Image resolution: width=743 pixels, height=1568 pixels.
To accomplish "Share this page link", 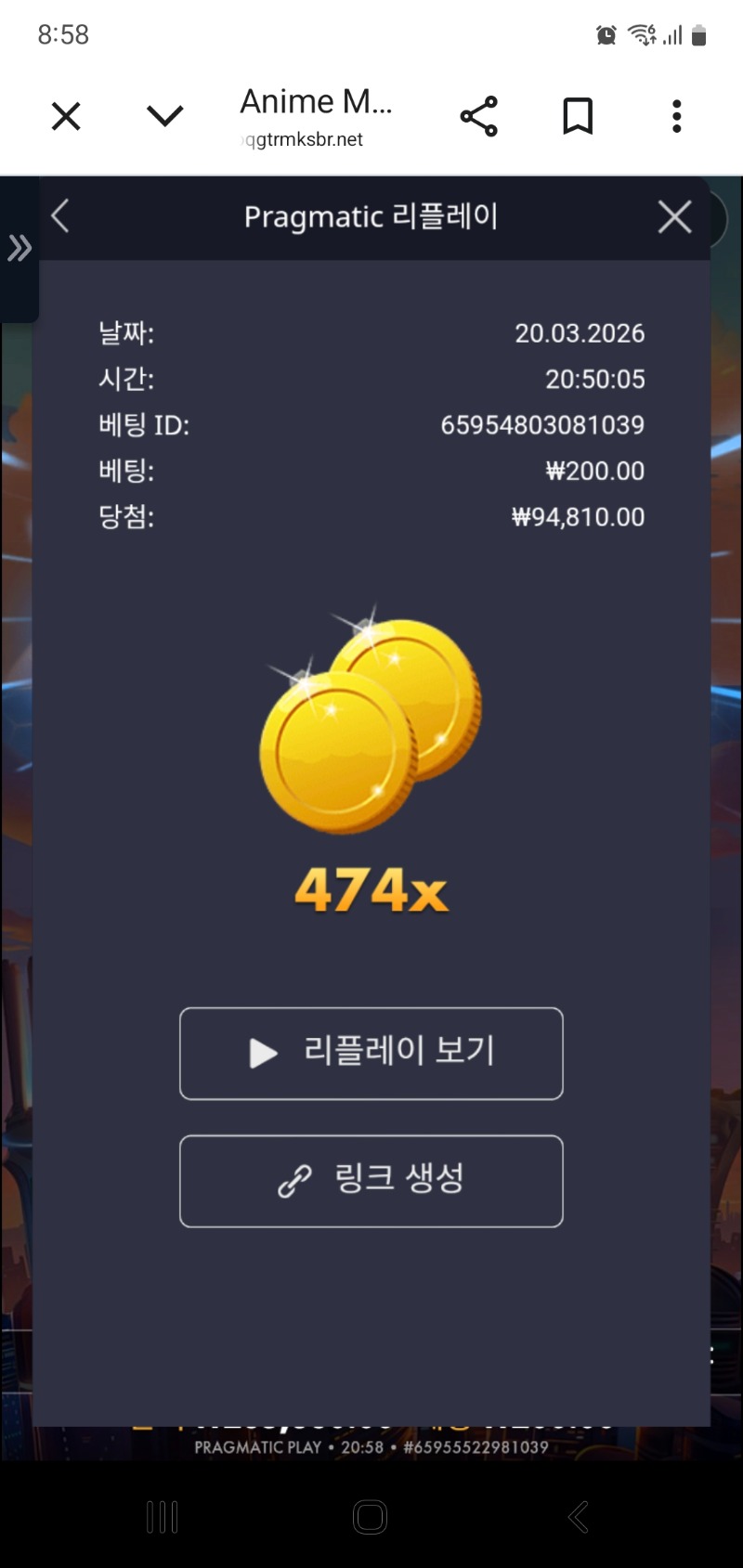I will [479, 117].
